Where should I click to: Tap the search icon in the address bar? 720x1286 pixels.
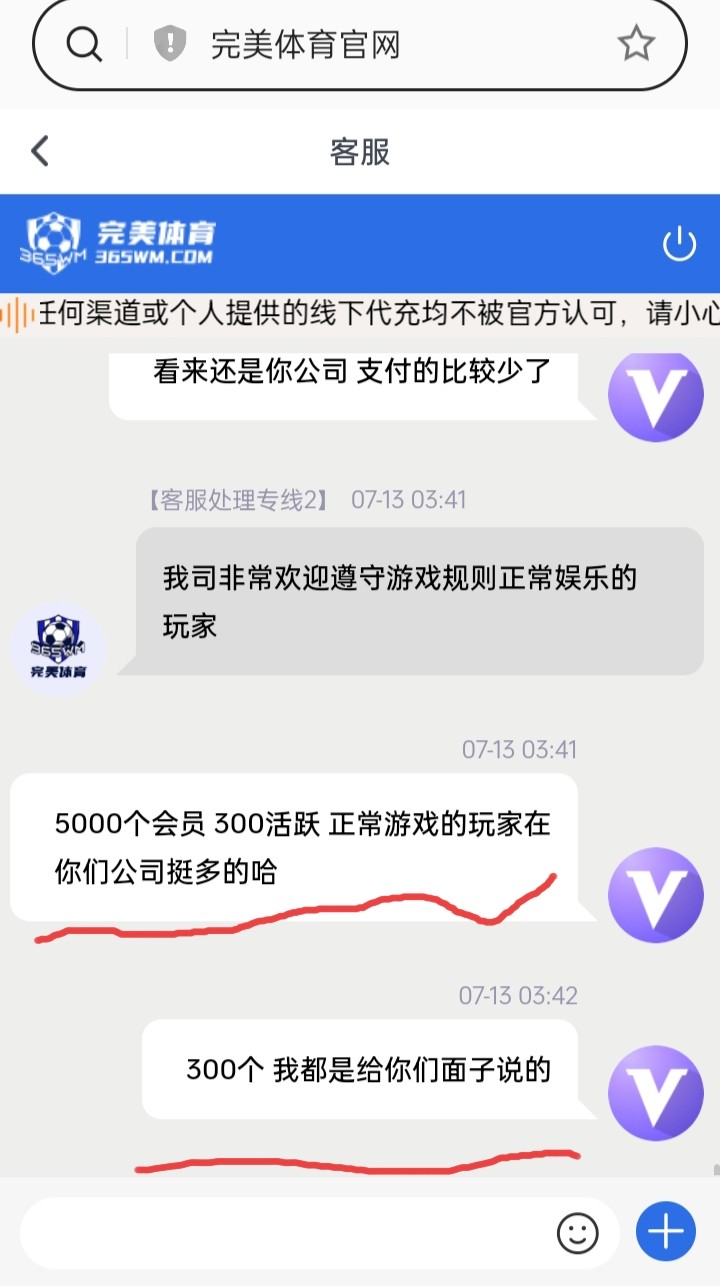coord(84,44)
